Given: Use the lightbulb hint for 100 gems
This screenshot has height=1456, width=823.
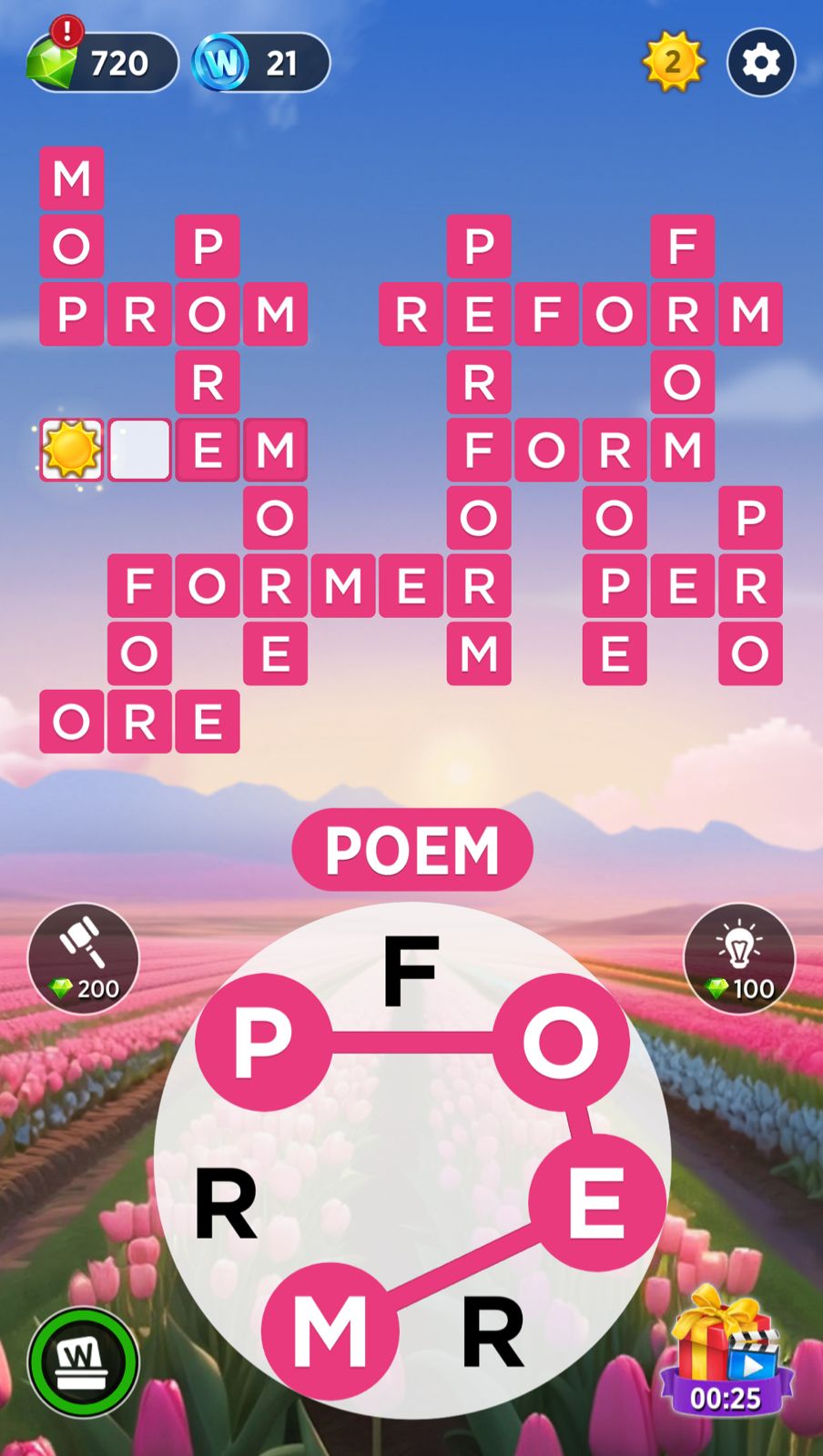Looking at the screenshot, I should (x=738, y=958).
